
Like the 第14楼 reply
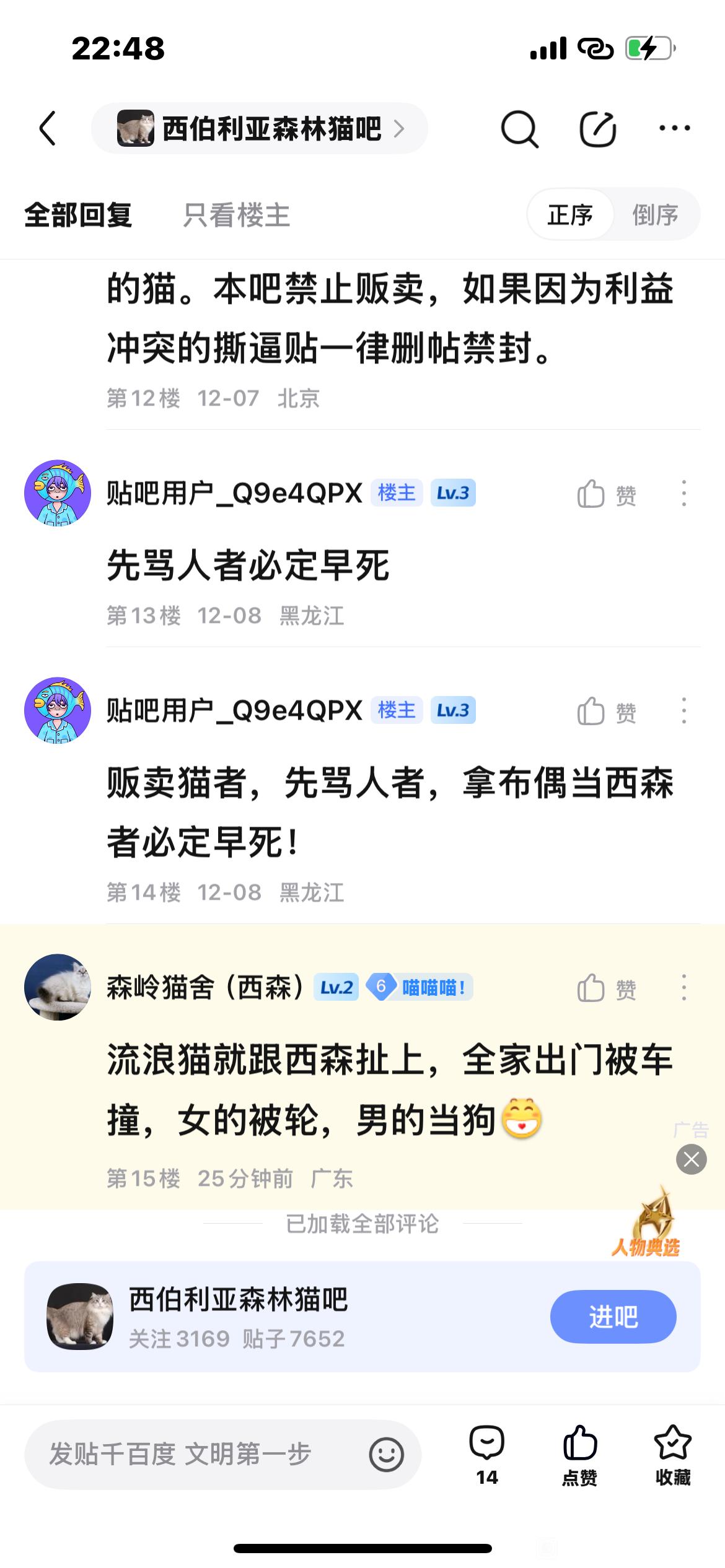point(606,711)
